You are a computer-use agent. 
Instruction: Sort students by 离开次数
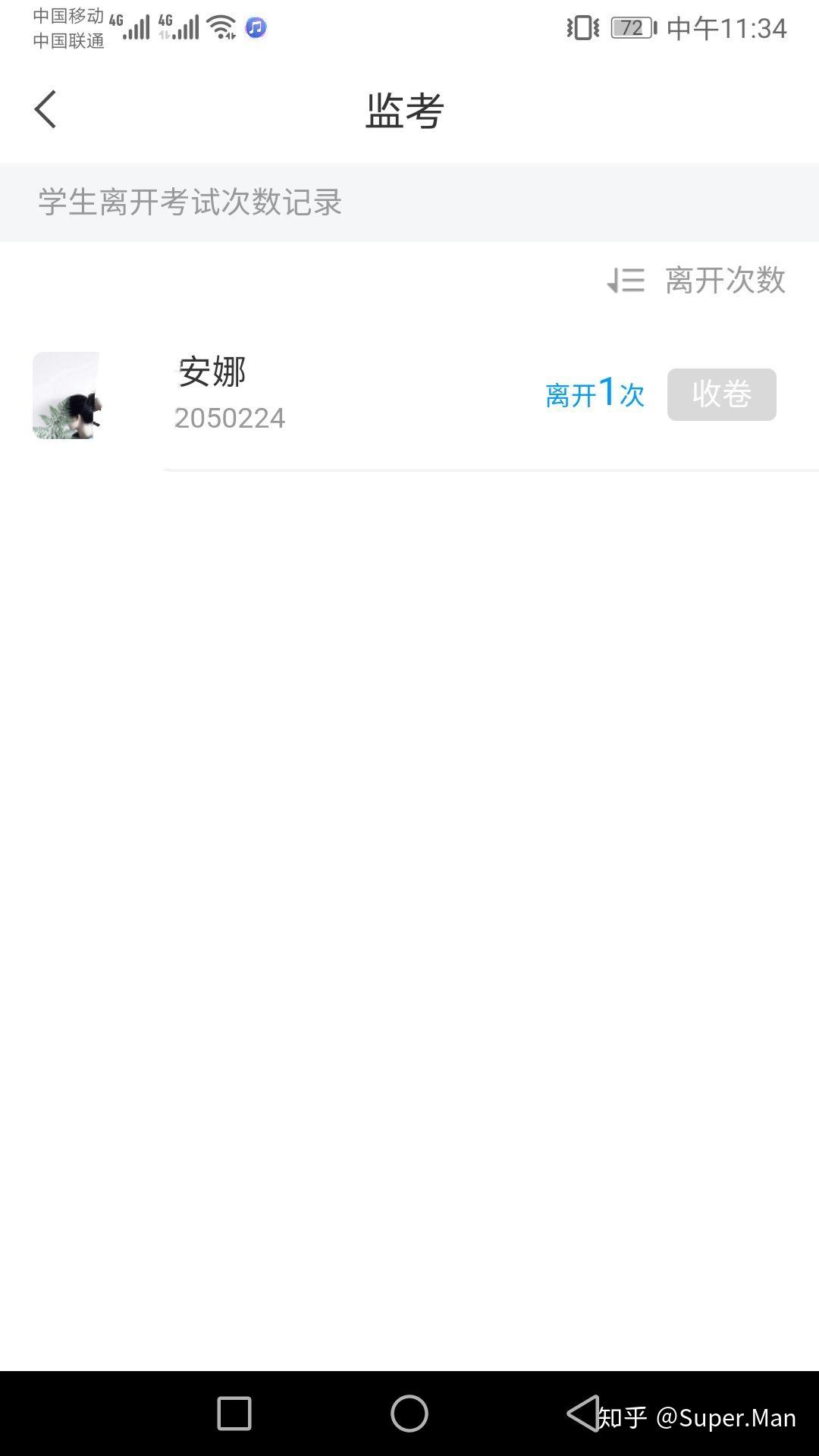(696, 281)
